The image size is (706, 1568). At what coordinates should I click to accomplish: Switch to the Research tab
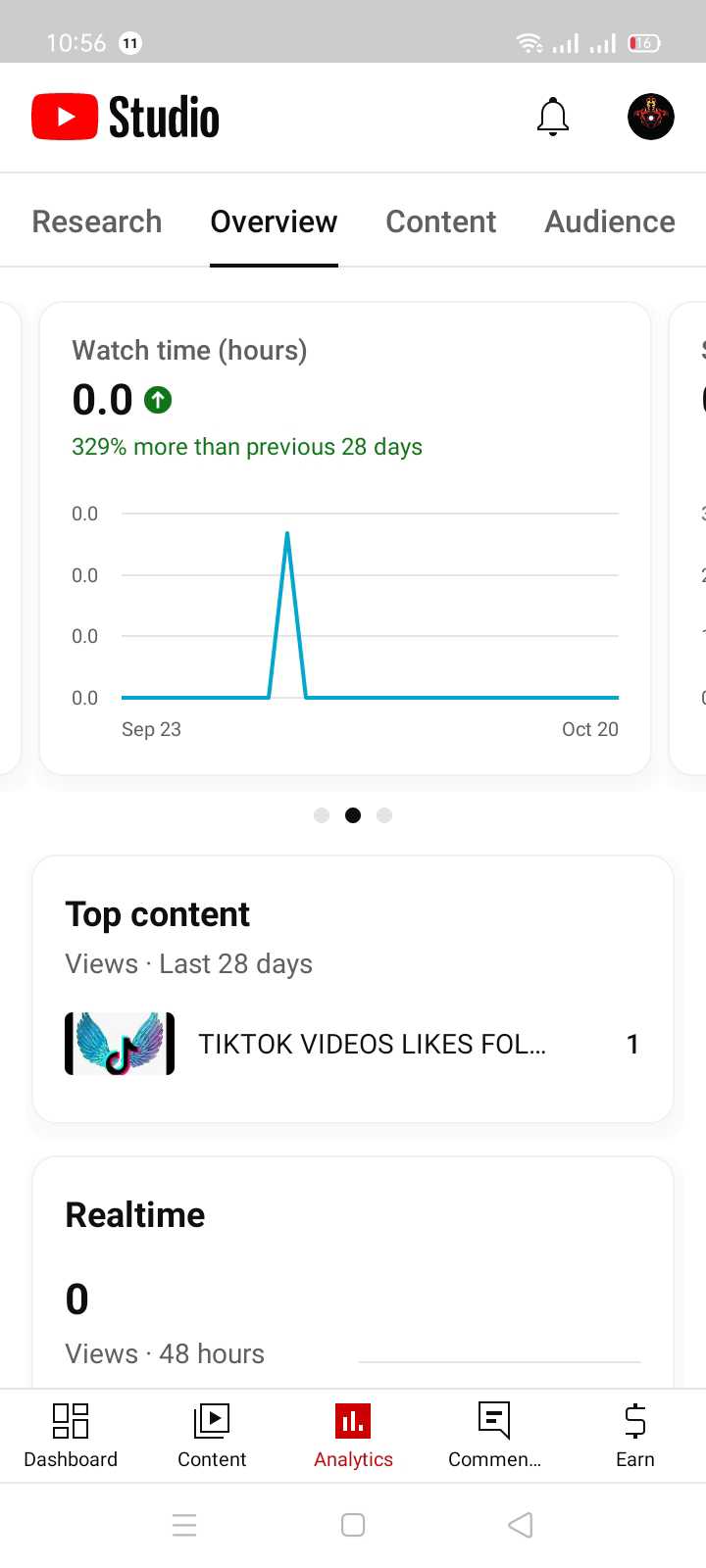(97, 221)
